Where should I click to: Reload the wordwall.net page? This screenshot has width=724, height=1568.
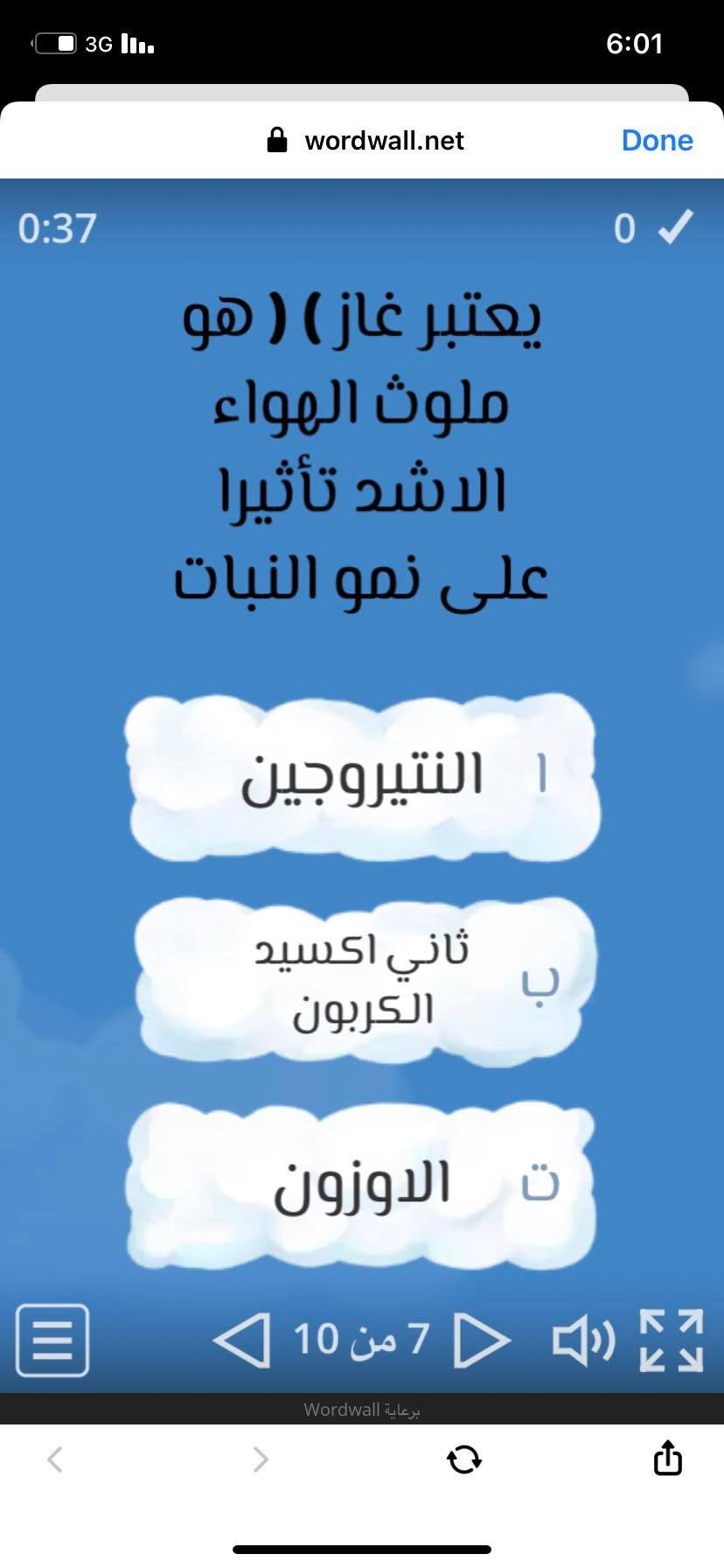tap(463, 1459)
